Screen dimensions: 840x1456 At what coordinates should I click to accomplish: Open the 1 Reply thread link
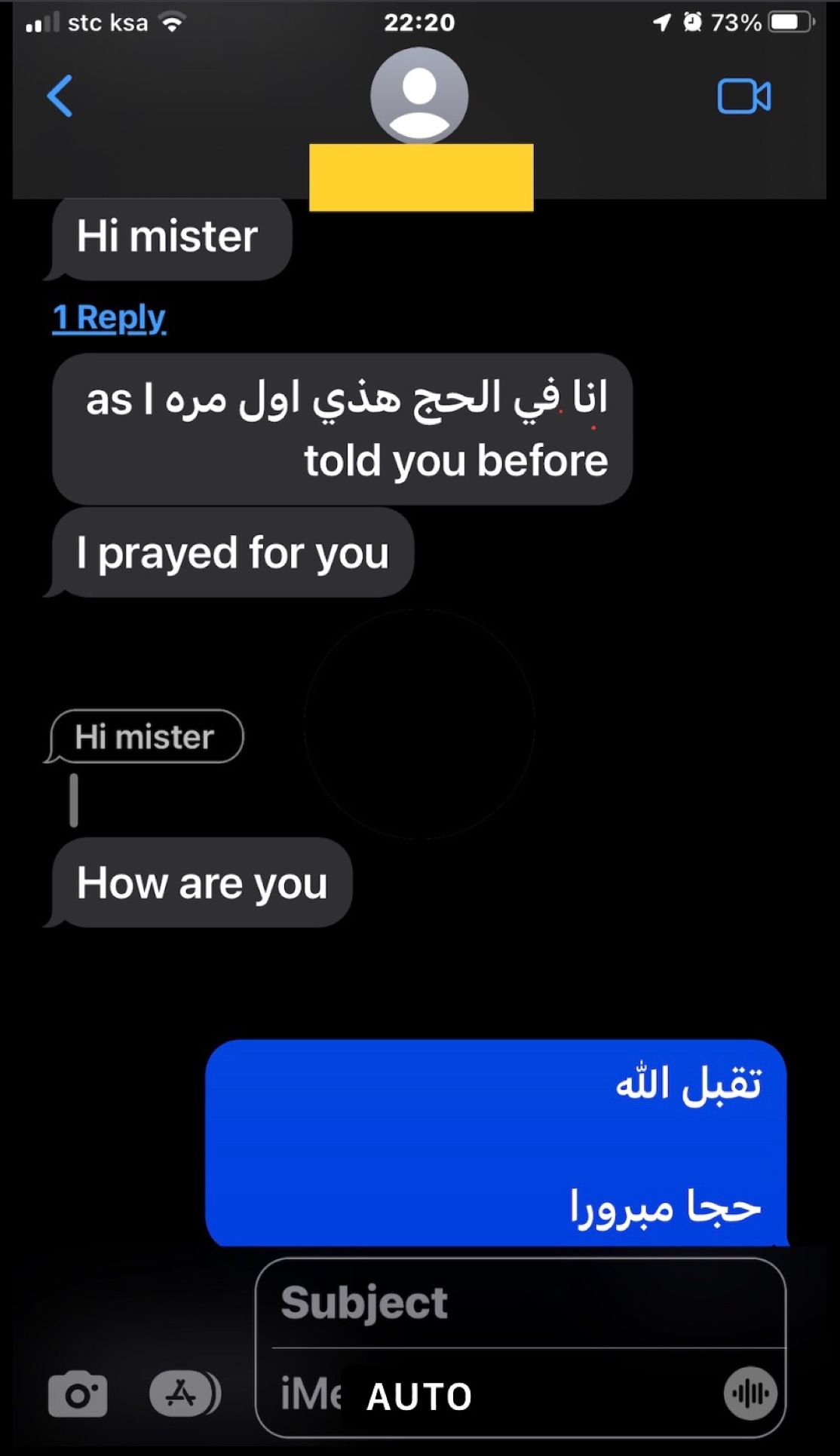(109, 317)
